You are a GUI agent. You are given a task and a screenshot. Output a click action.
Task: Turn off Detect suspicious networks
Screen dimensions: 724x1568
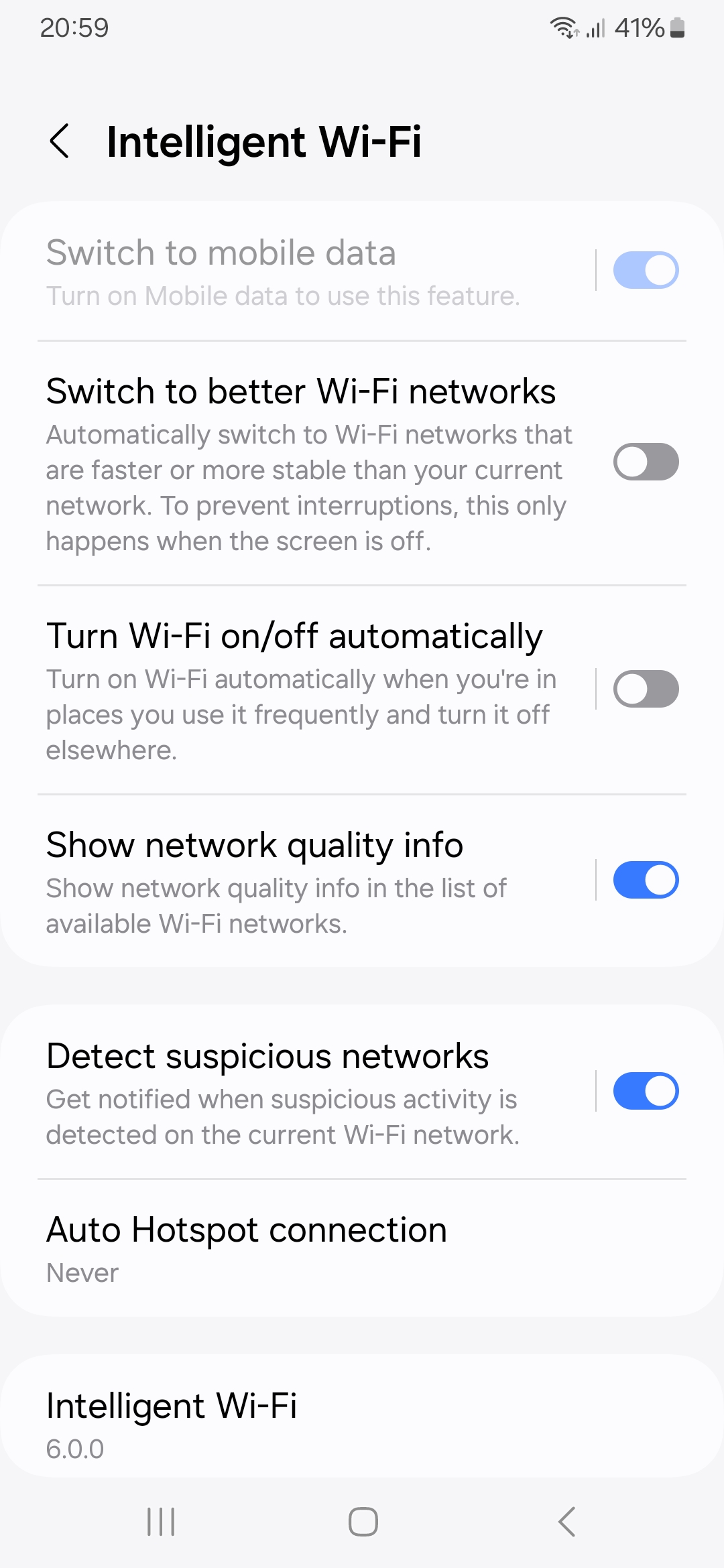pyautogui.click(x=646, y=1091)
